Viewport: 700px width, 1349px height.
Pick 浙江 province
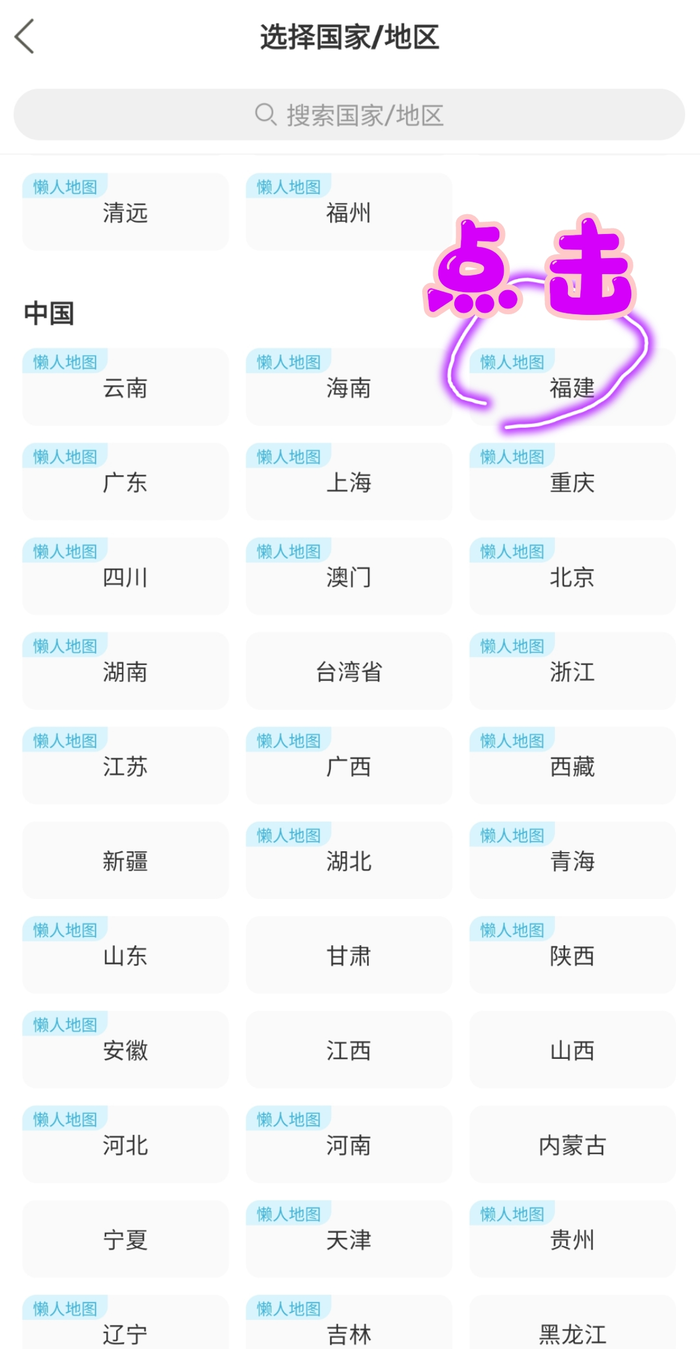pos(572,672)
